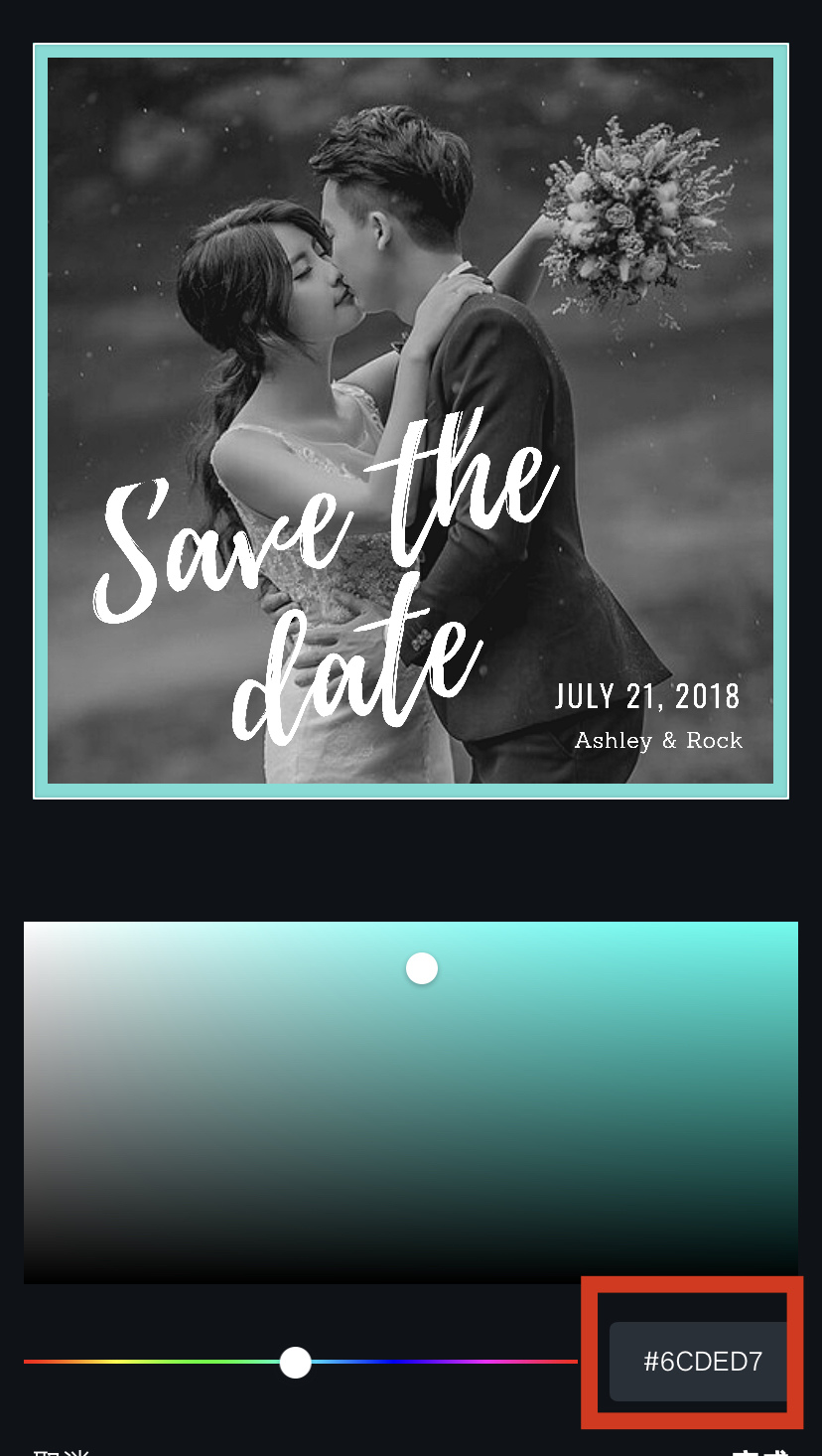This screenshot has height=1456, width=822.
Task: Edit the #6CDED7 hex color field
Action: [701, 1361]
